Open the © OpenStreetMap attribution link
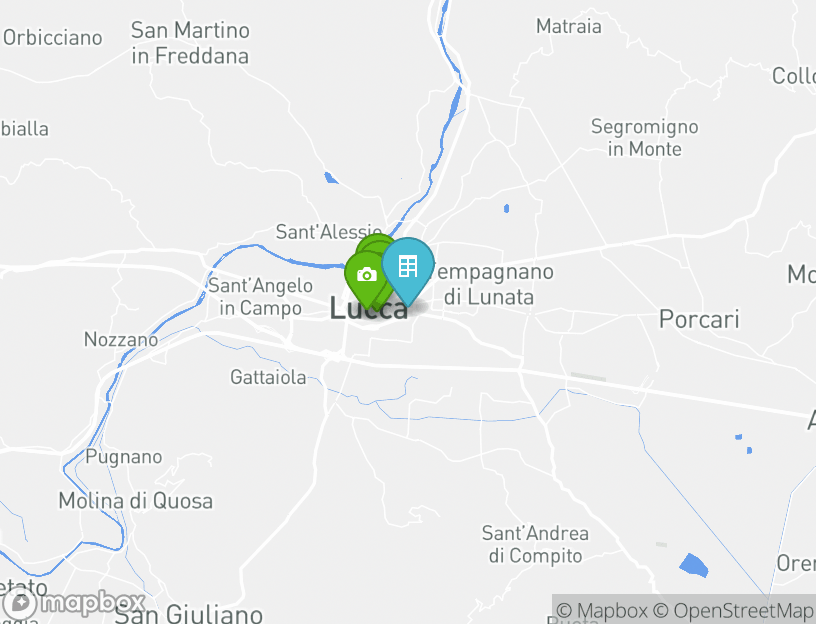The width and height of the screenshot is (816, 624). click(x=733, y=610)
